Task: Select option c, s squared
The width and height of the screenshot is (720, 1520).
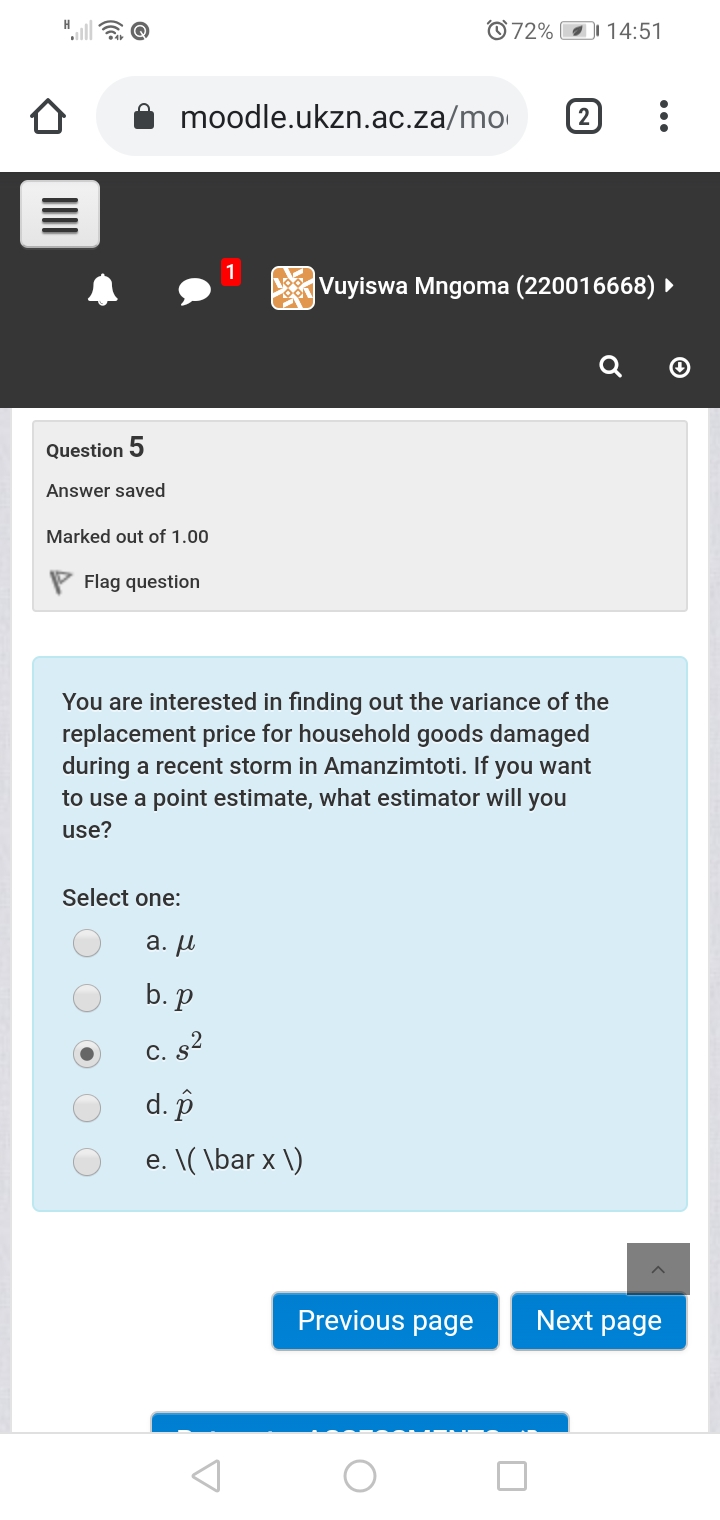Action: (88, 1052)
